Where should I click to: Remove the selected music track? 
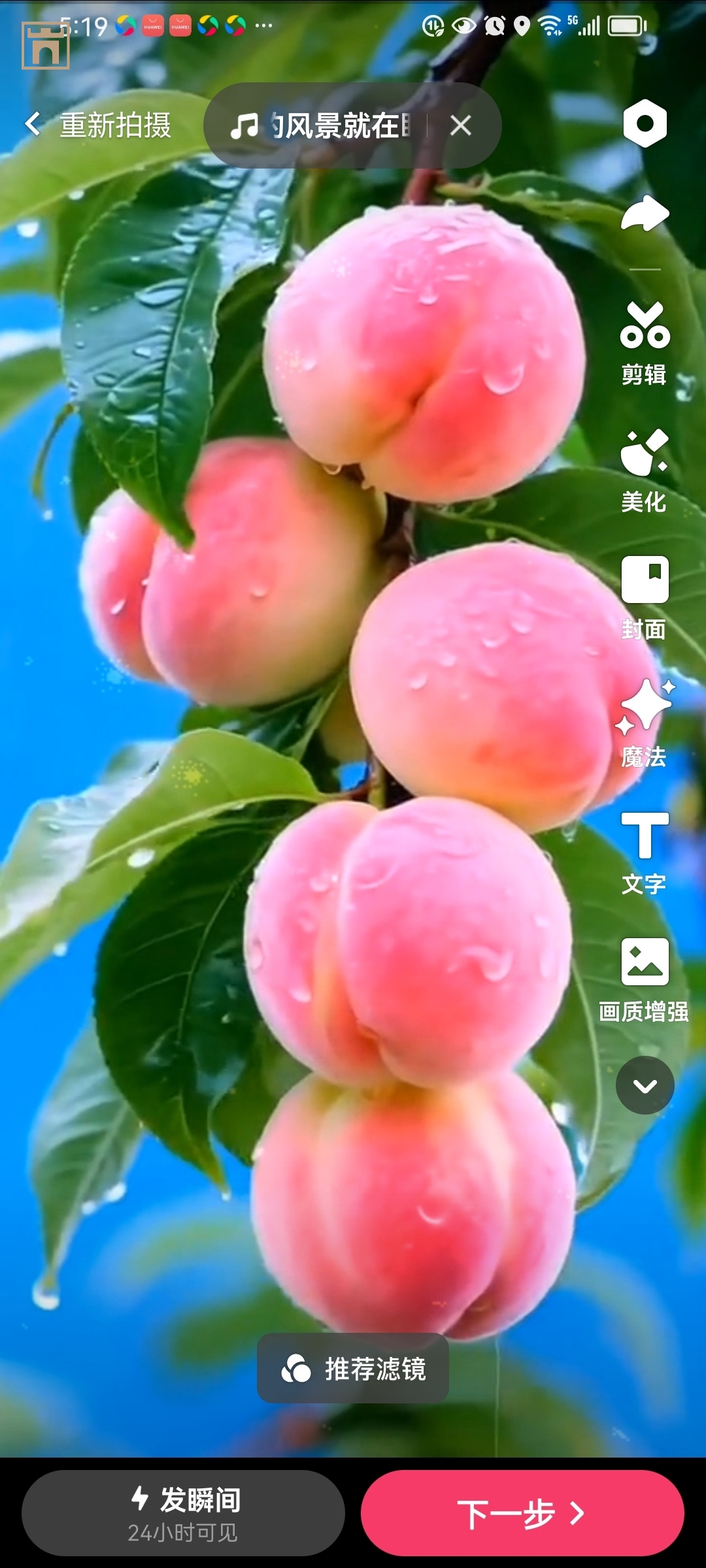pyautogui.click(x=461, y=125)
